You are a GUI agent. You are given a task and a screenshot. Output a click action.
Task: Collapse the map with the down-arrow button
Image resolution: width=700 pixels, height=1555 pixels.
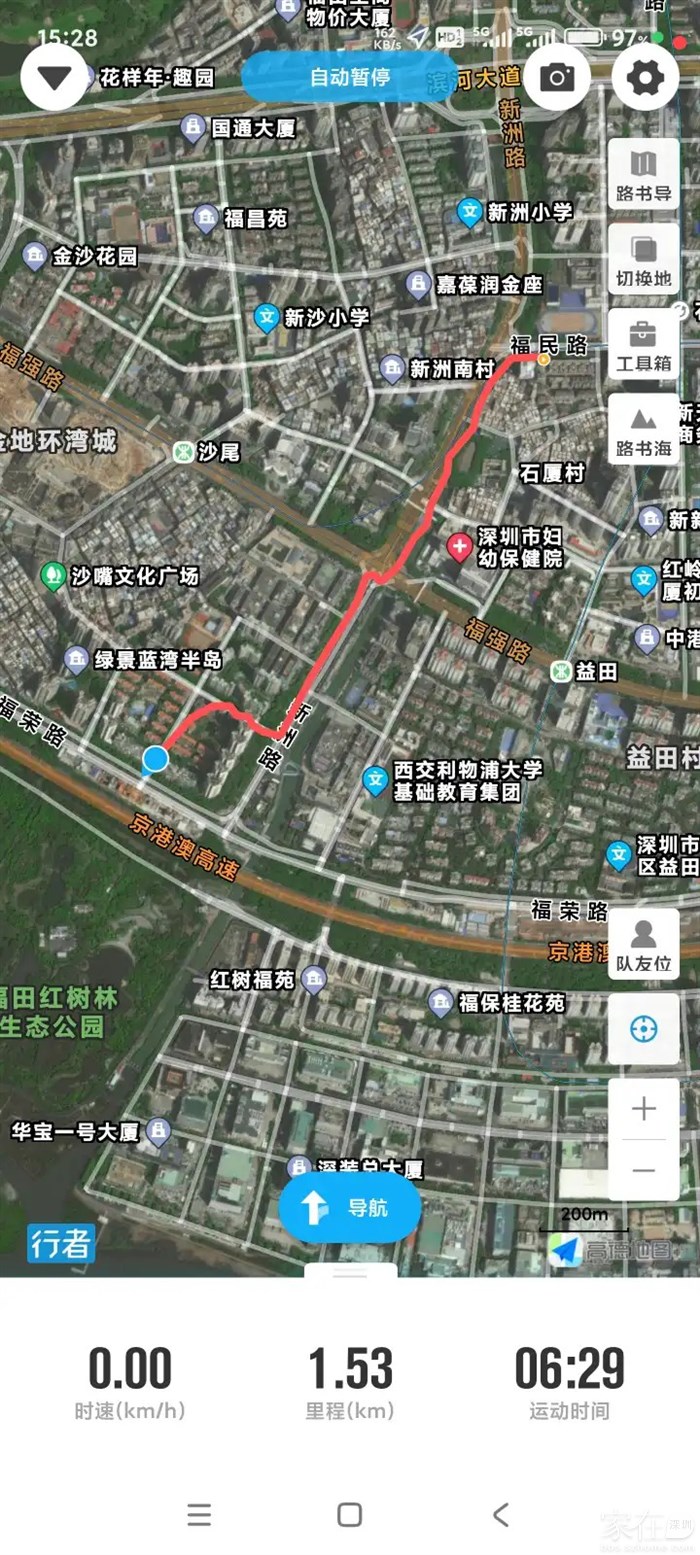pyautogui.click(x=54, y=77)
